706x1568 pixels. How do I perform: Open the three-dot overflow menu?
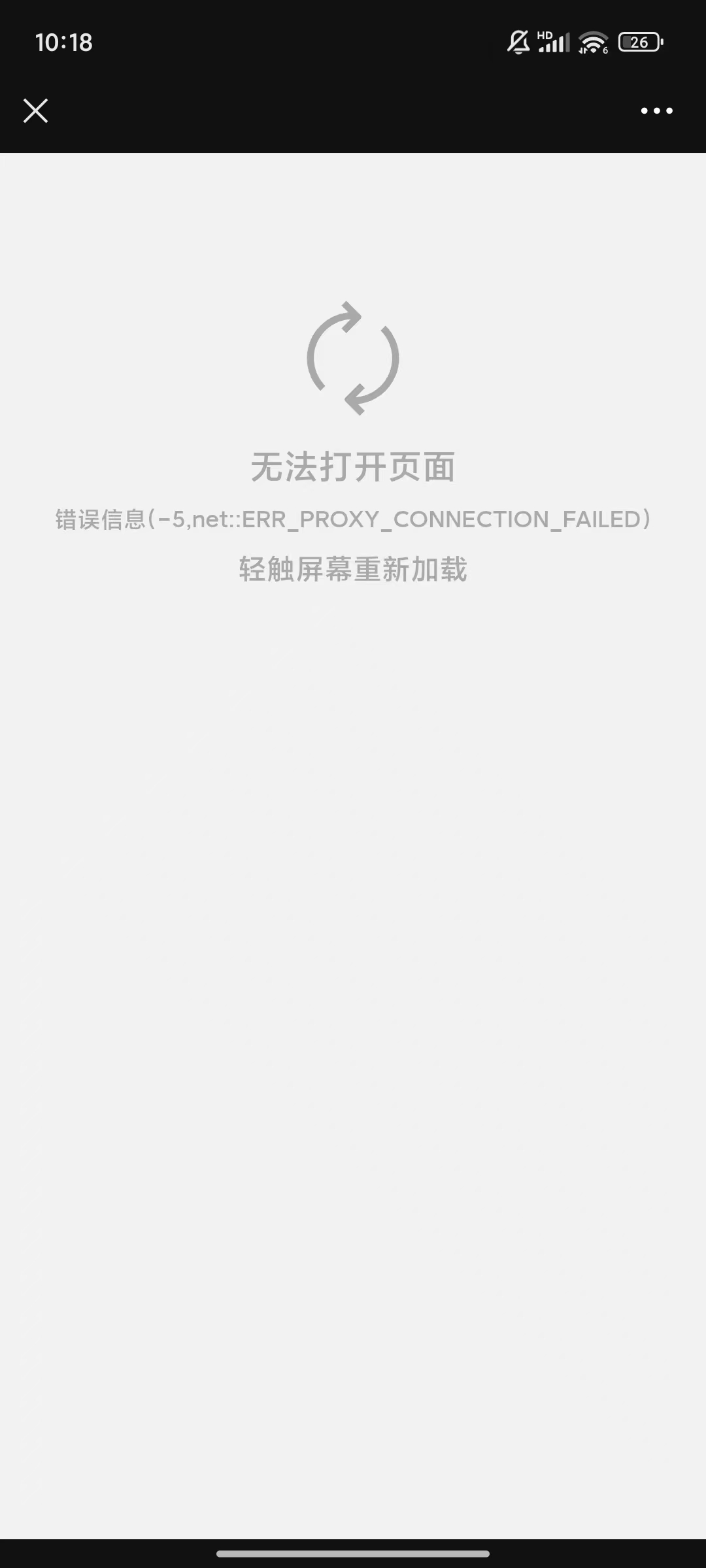[656, 110]
